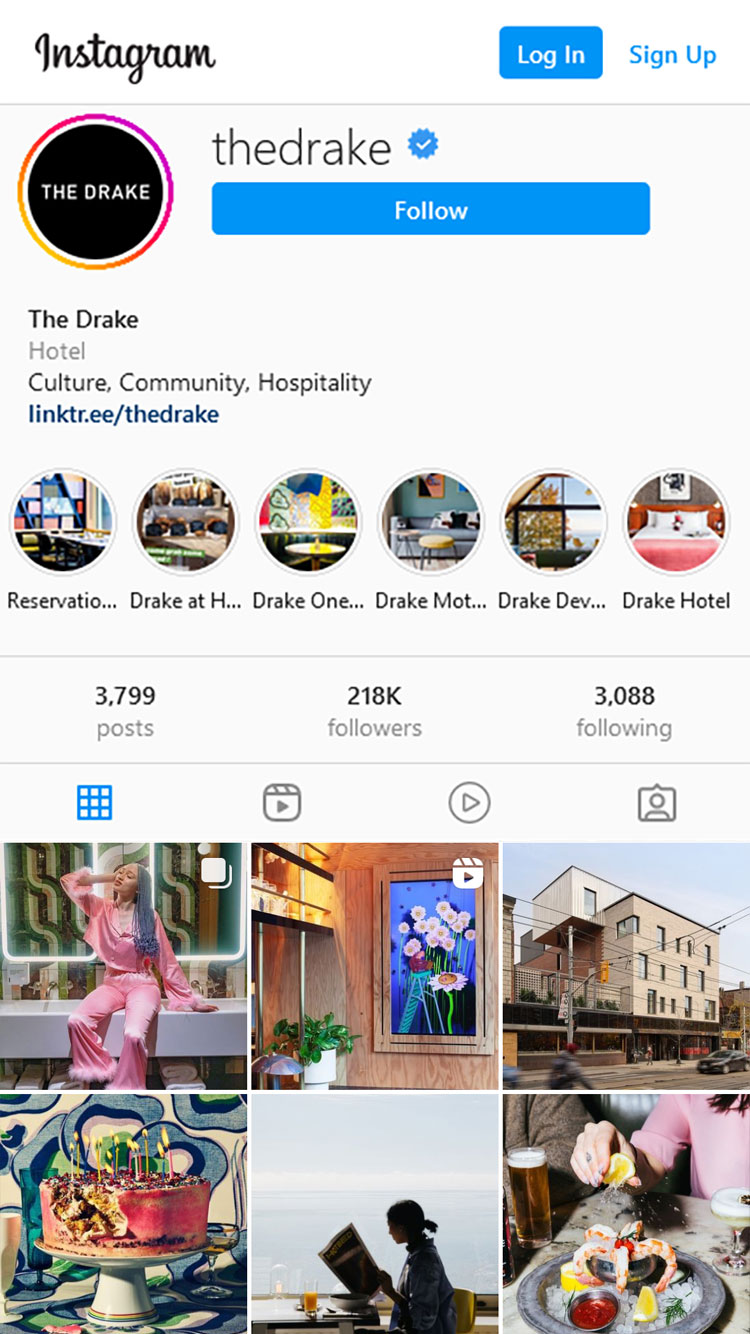Switch to the videos tab

tap(469, 802)
